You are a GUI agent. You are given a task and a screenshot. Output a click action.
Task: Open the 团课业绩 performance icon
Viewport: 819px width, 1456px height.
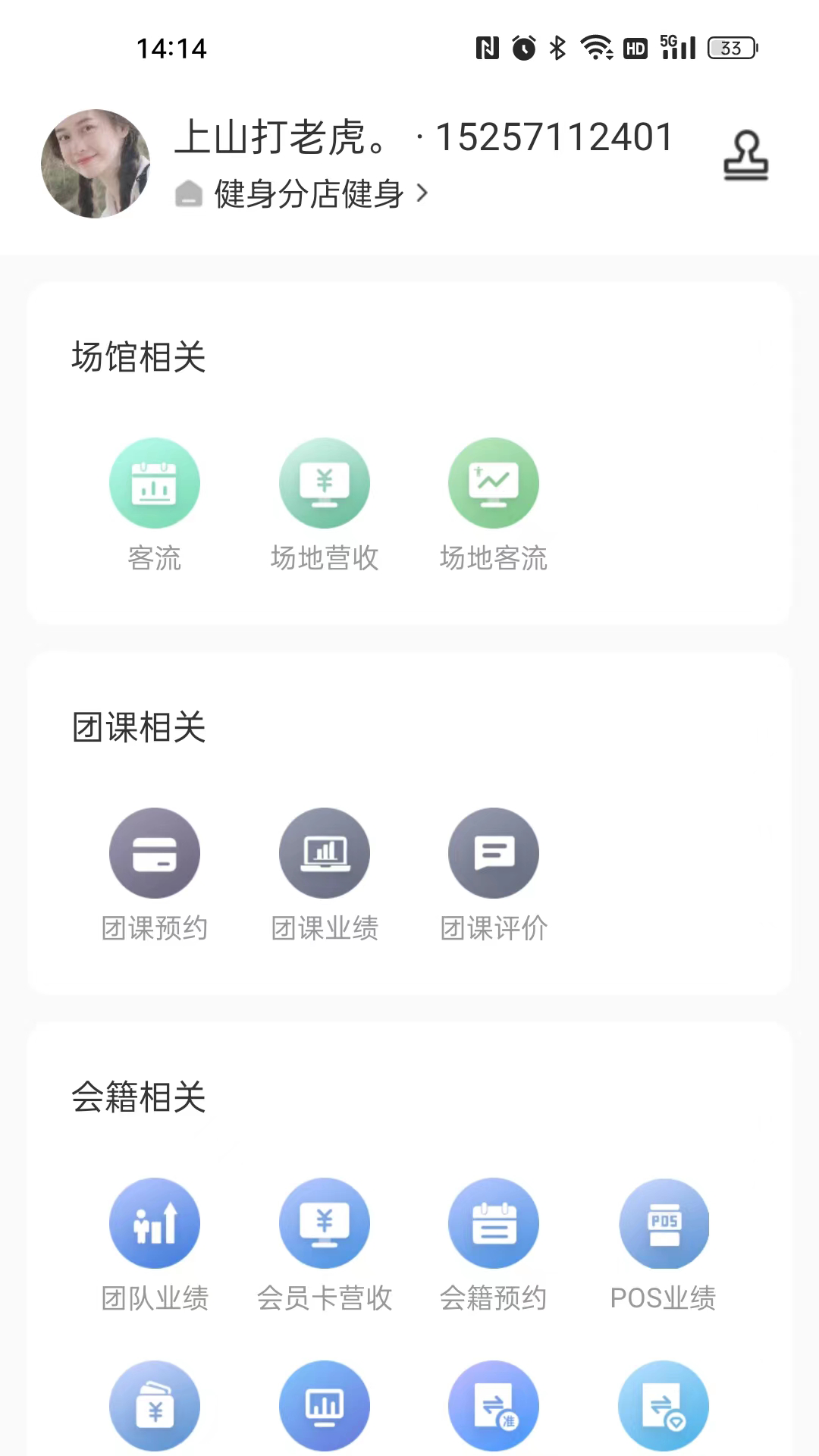[x=324, y=852]
